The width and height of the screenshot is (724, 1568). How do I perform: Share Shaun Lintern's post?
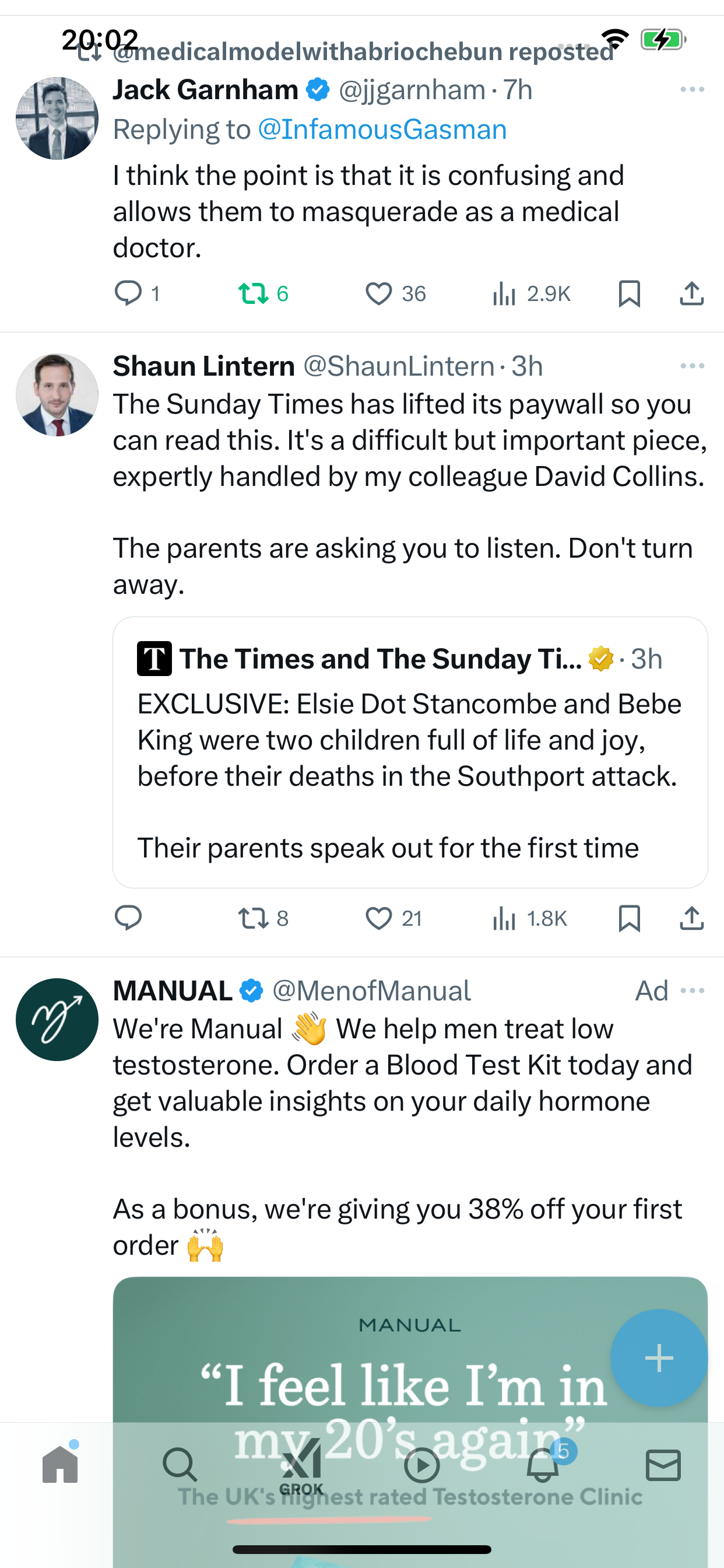(692, 918)
